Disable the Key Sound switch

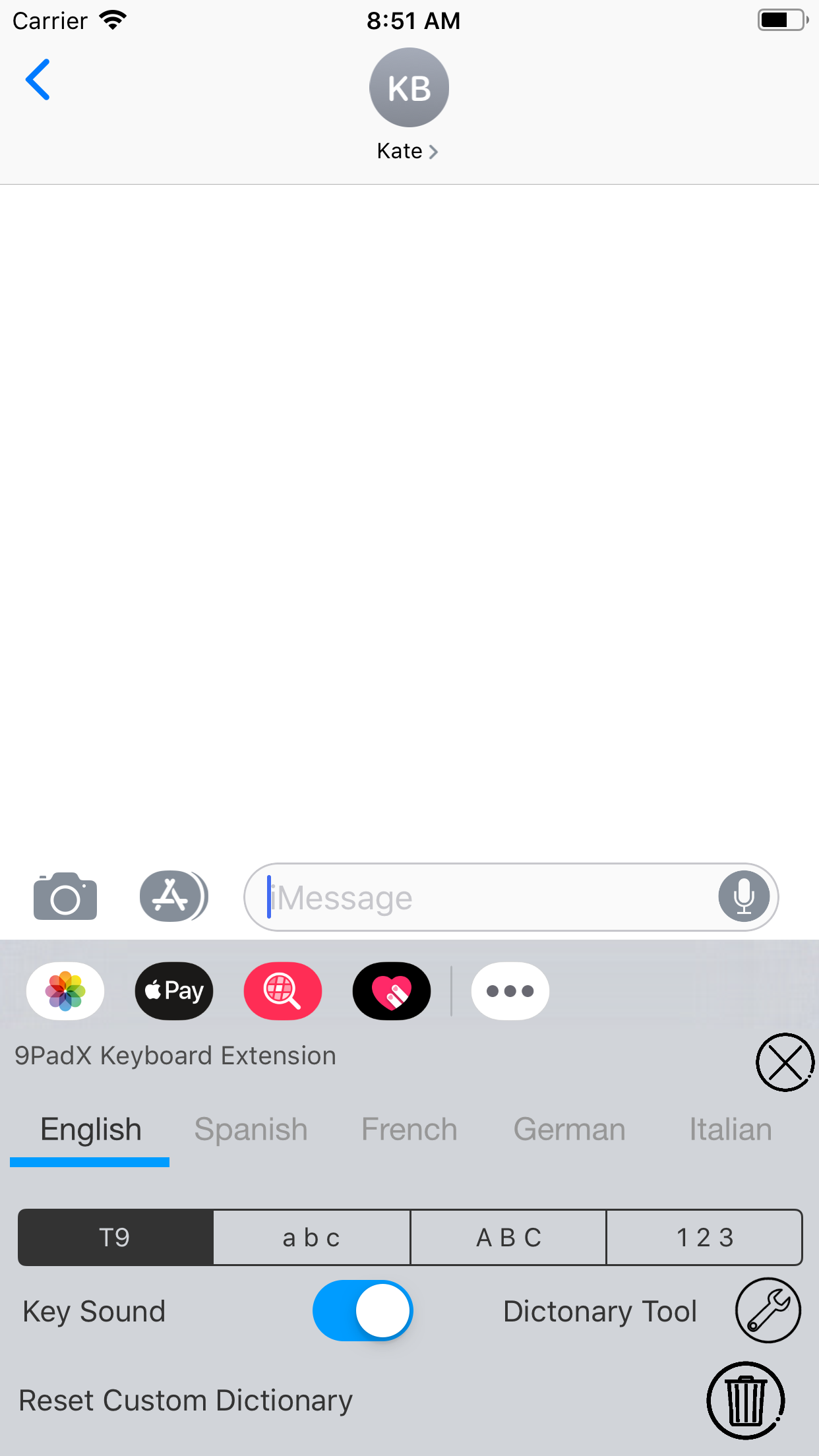point(363,1311)
